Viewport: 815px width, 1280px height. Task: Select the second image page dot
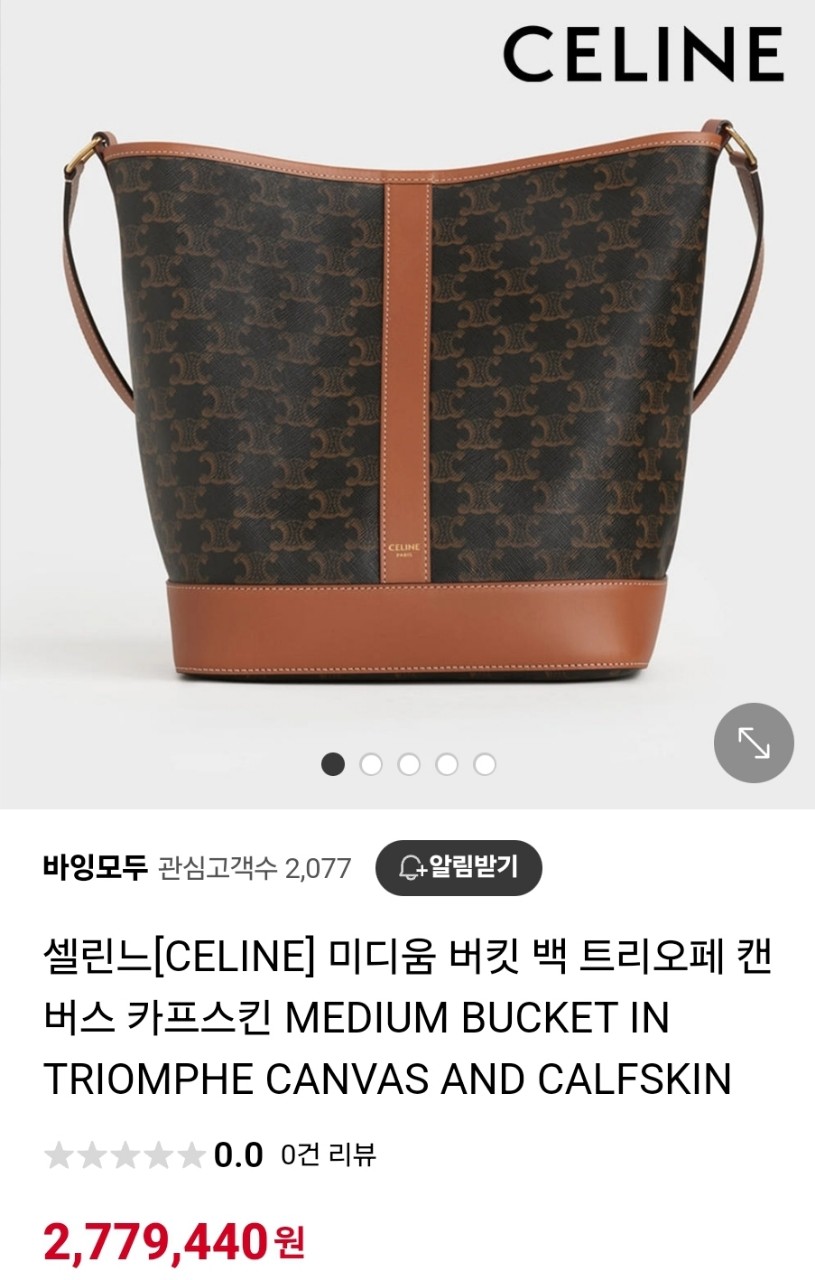click(371, 764)
